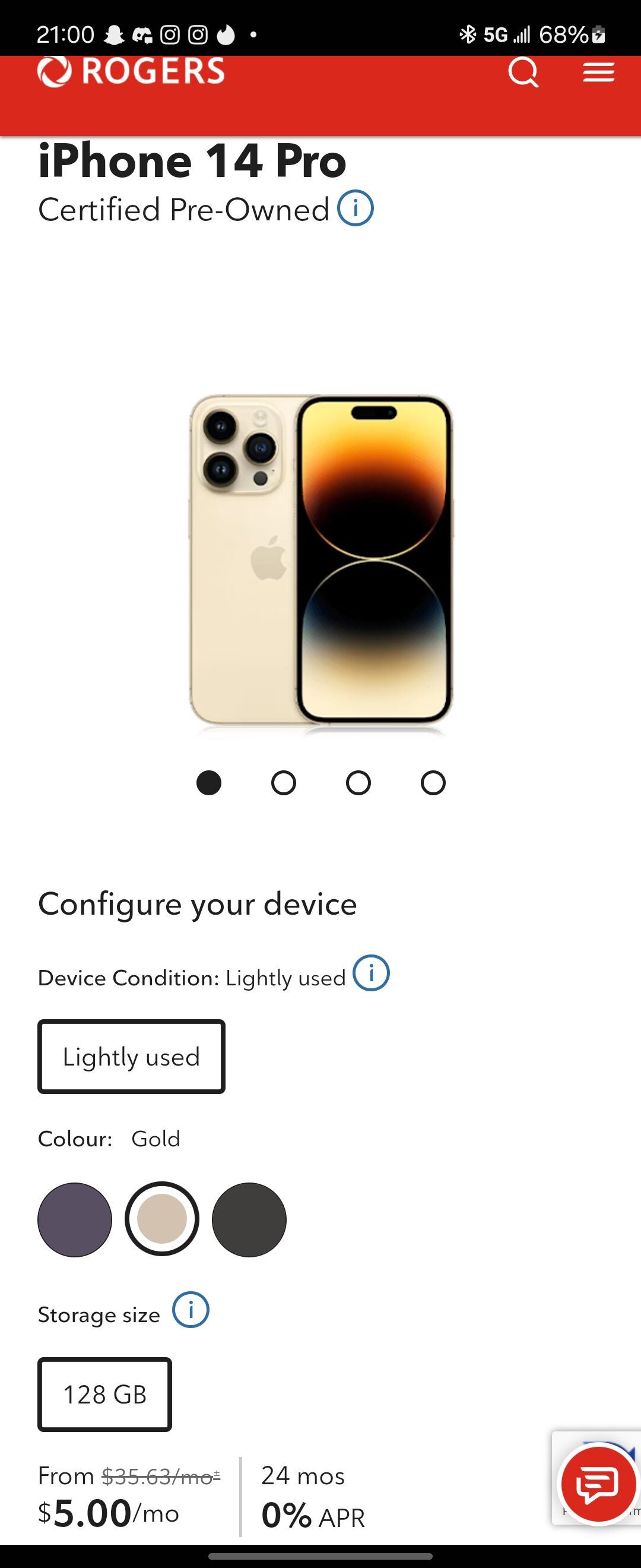Open the iPhone 14 Pro product image
This screenshot has height=1568, width=641.
pos(320,560)
